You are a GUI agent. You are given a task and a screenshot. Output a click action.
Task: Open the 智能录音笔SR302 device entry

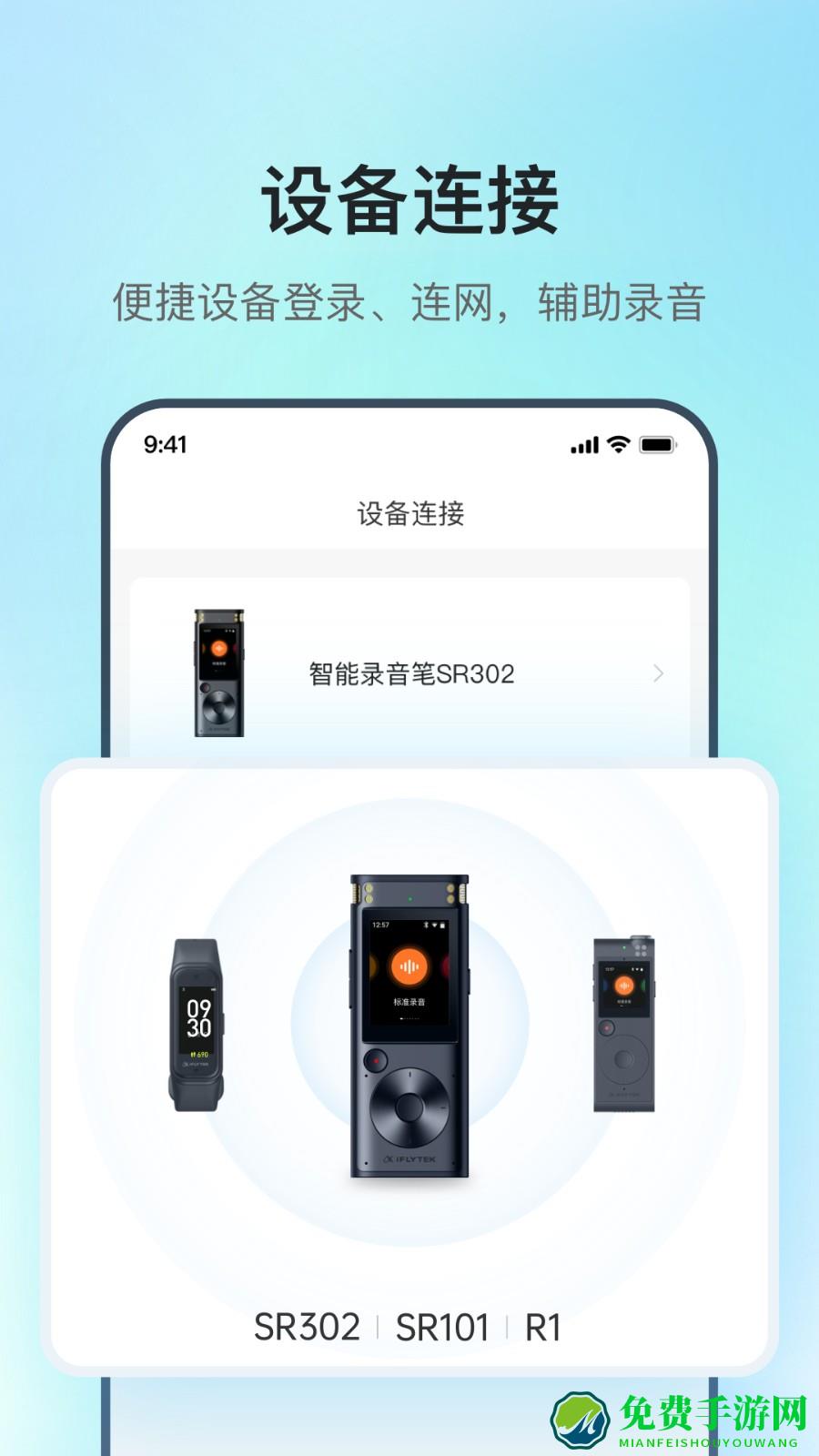[409, 673]
